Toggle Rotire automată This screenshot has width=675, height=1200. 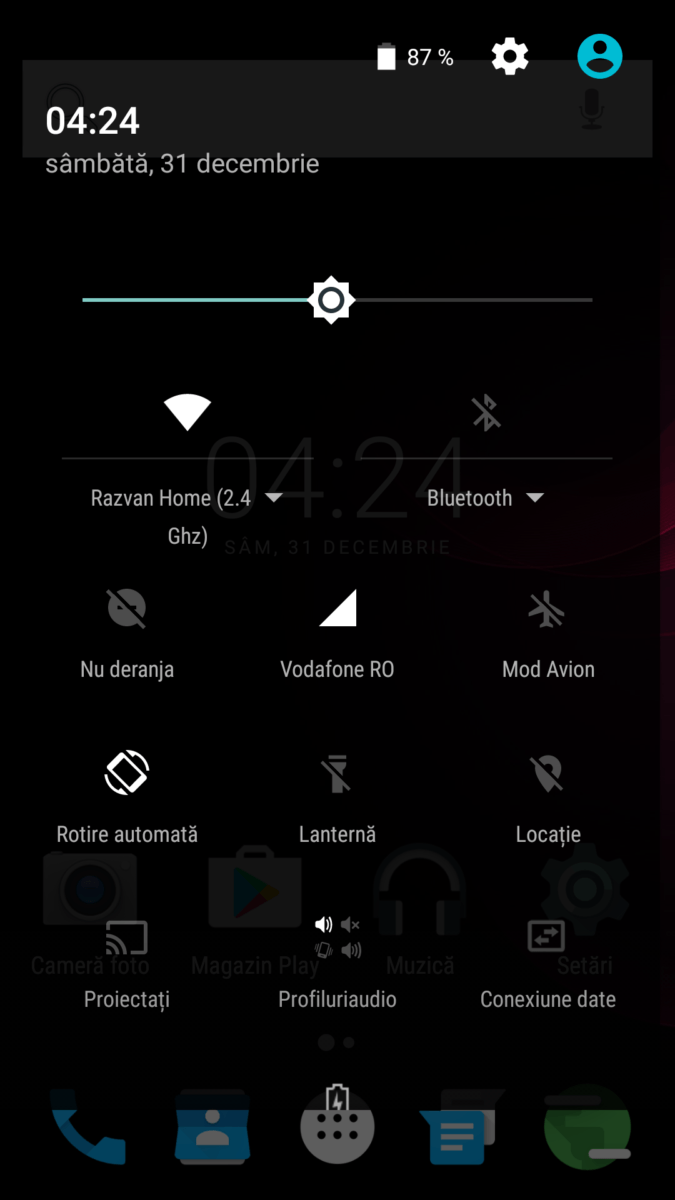127,798
